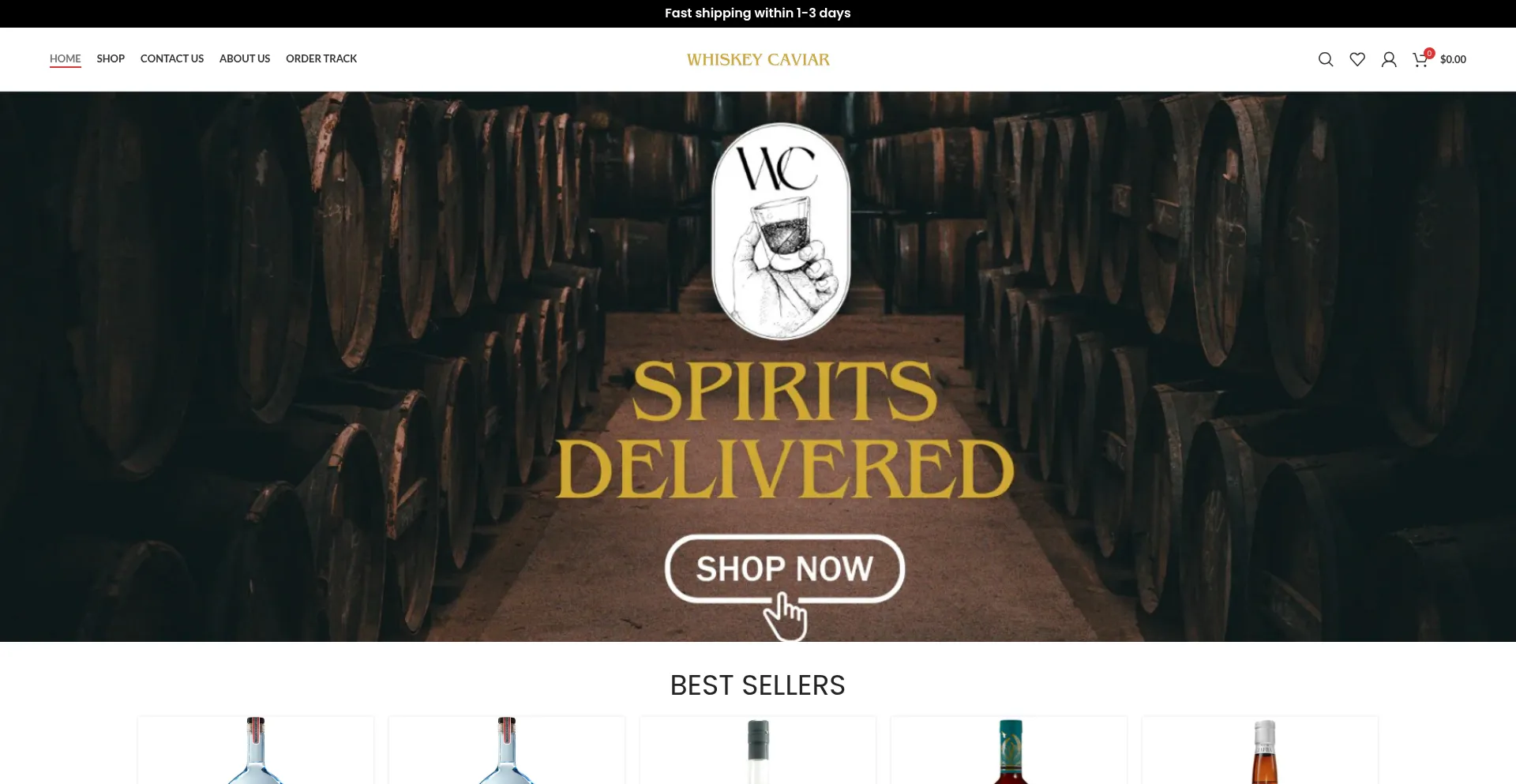Open the wishlist heart icon

point(1357,59)
